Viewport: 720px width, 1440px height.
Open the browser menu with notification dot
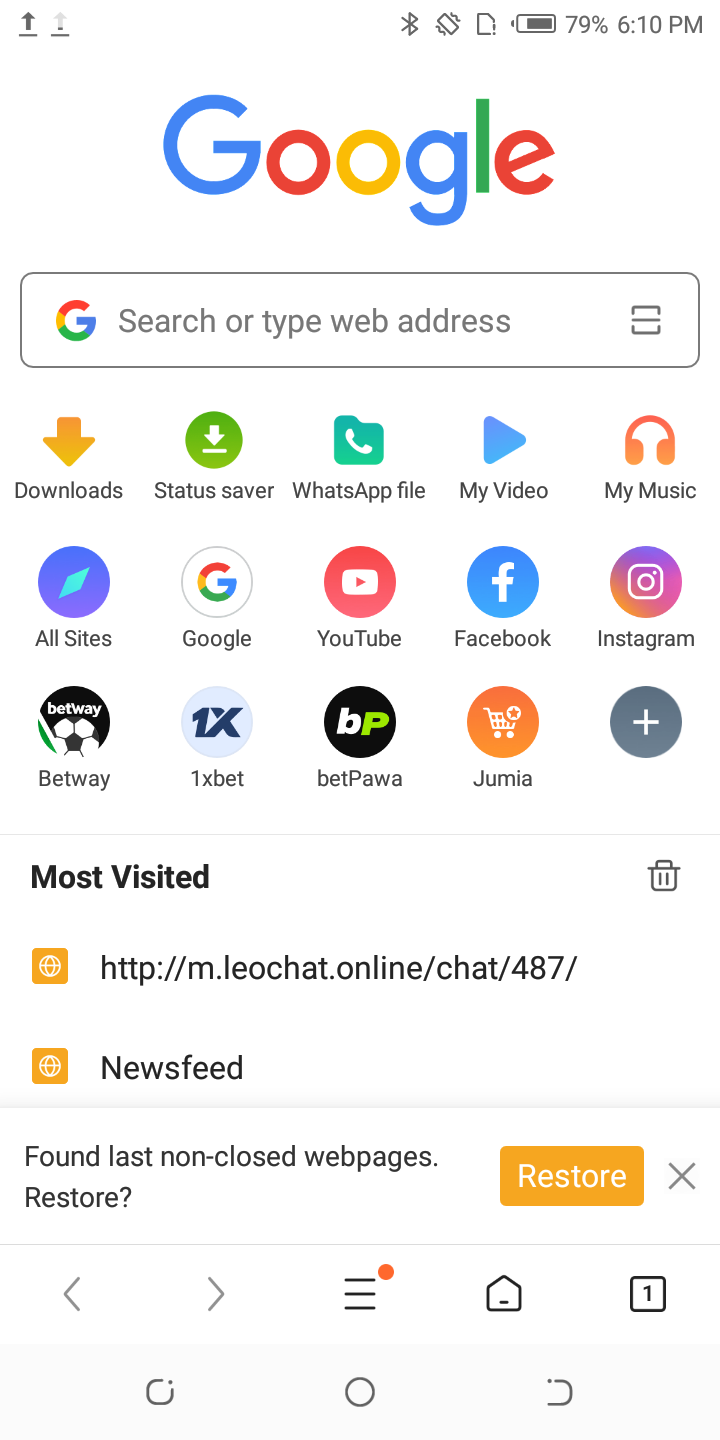tap(360, 1293)
